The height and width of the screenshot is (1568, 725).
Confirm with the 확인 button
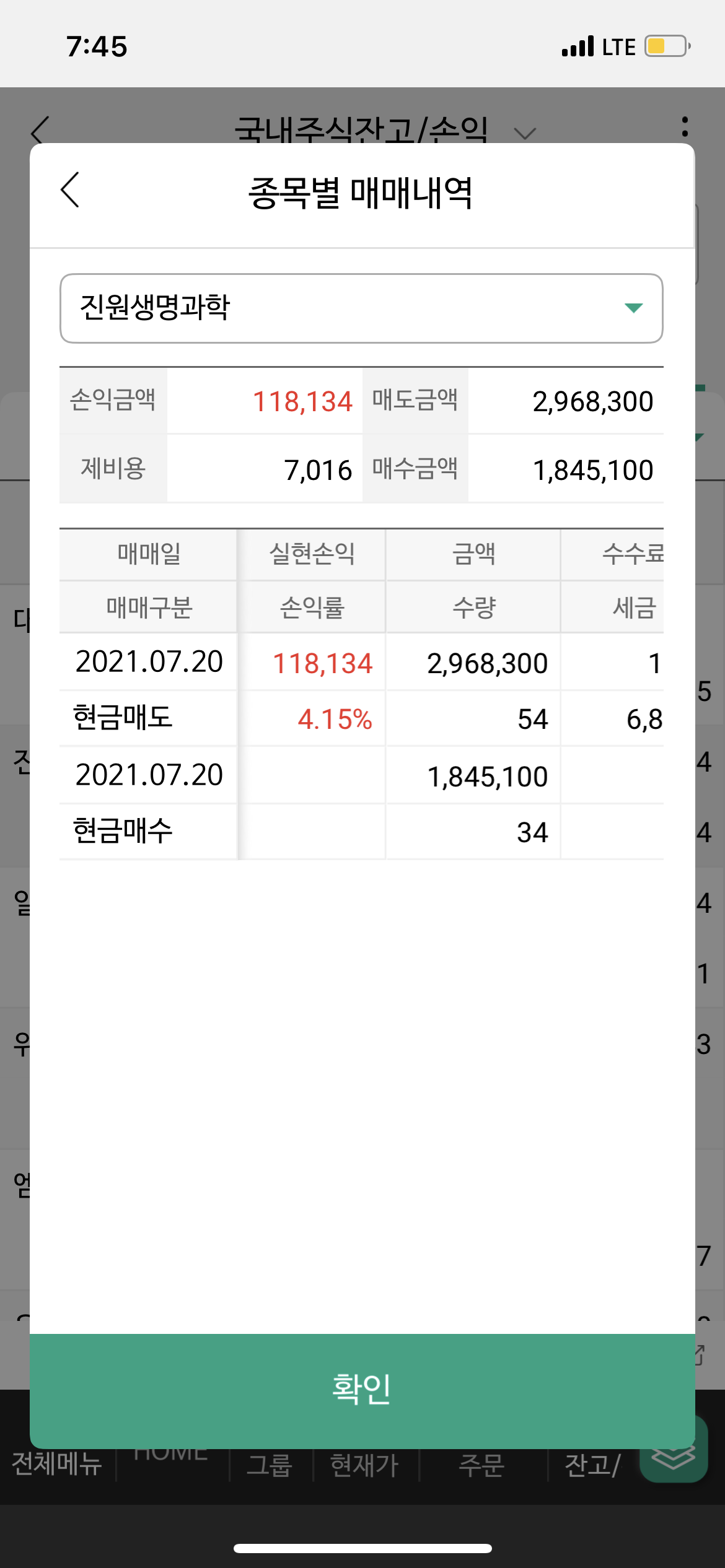coord(362,1390)
